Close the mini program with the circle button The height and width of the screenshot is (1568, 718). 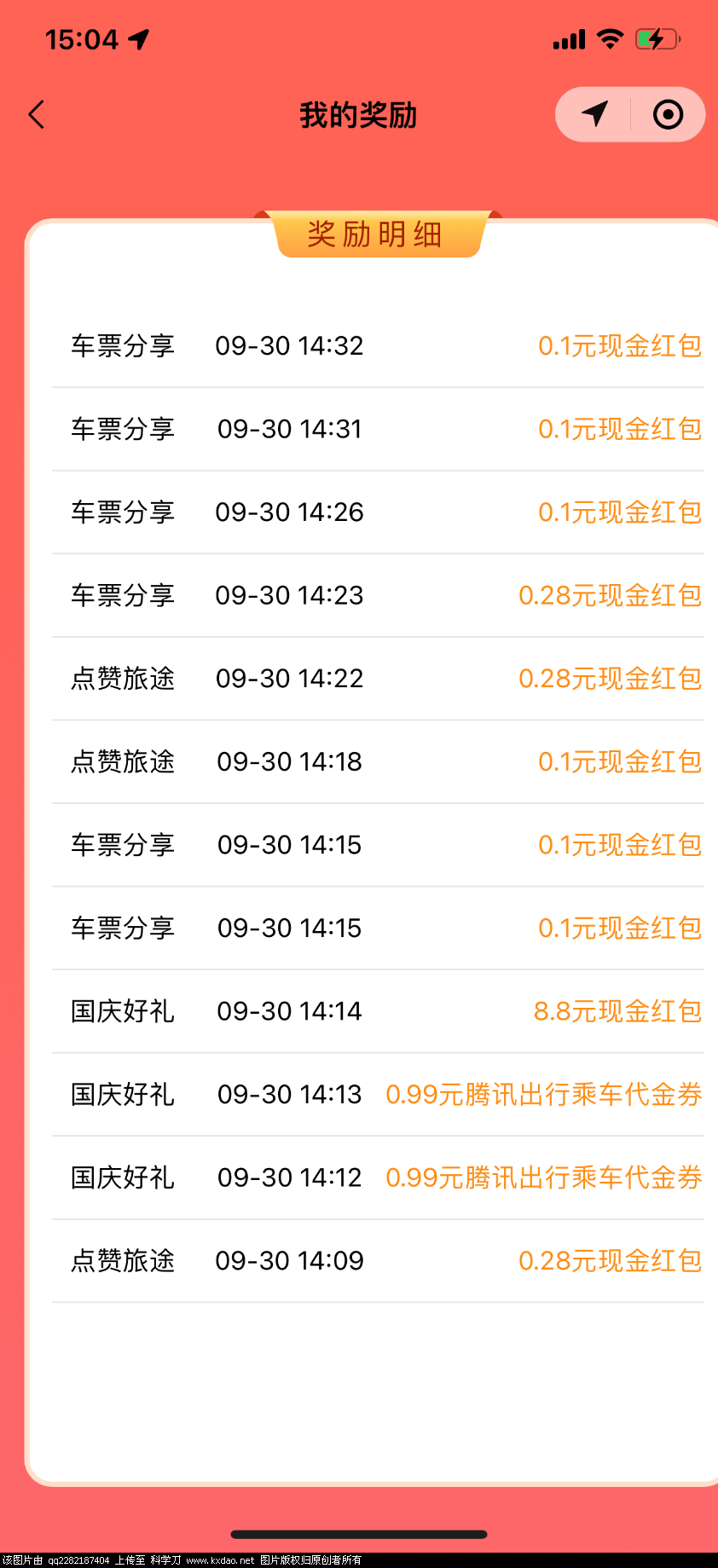(668, 114)
